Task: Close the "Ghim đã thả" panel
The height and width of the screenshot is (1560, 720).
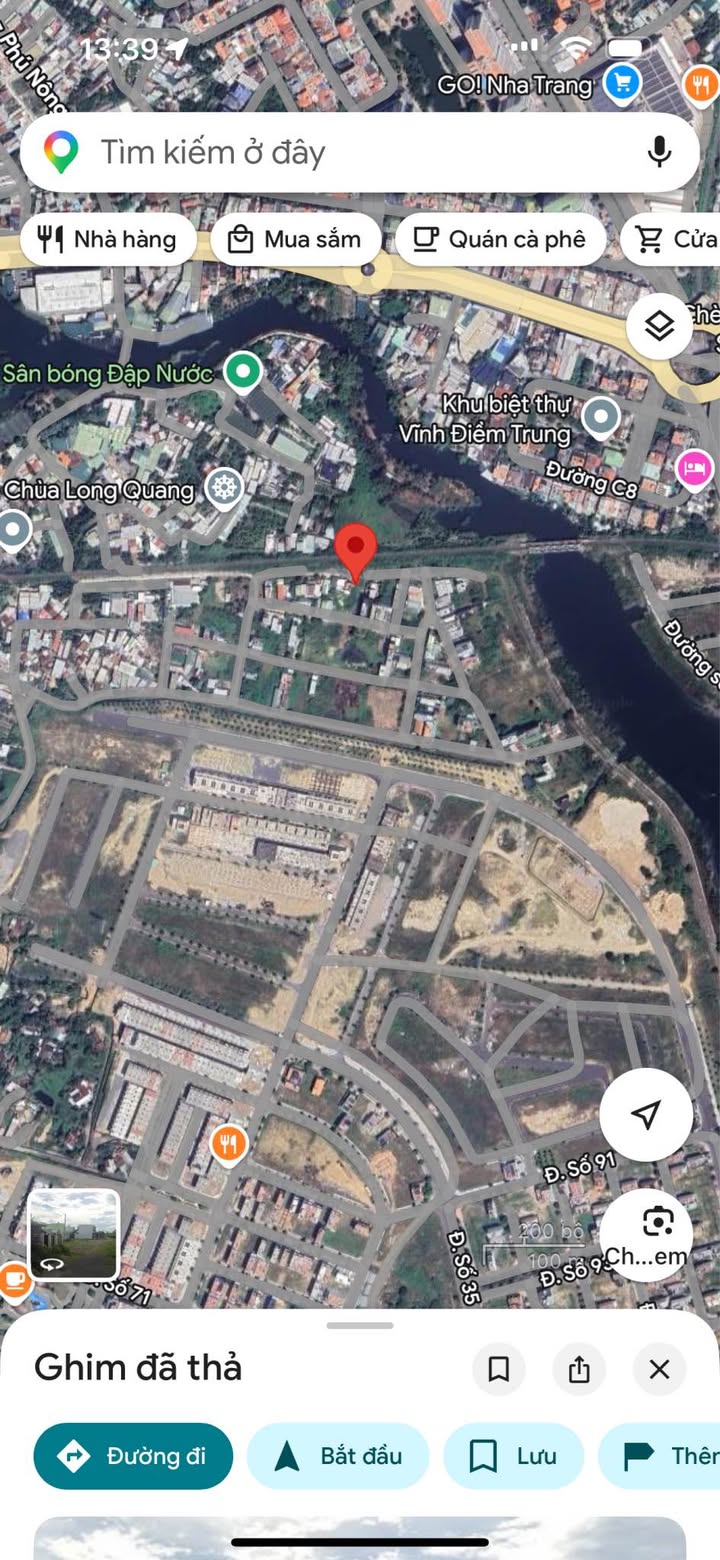Action: tap(659, 1369)
